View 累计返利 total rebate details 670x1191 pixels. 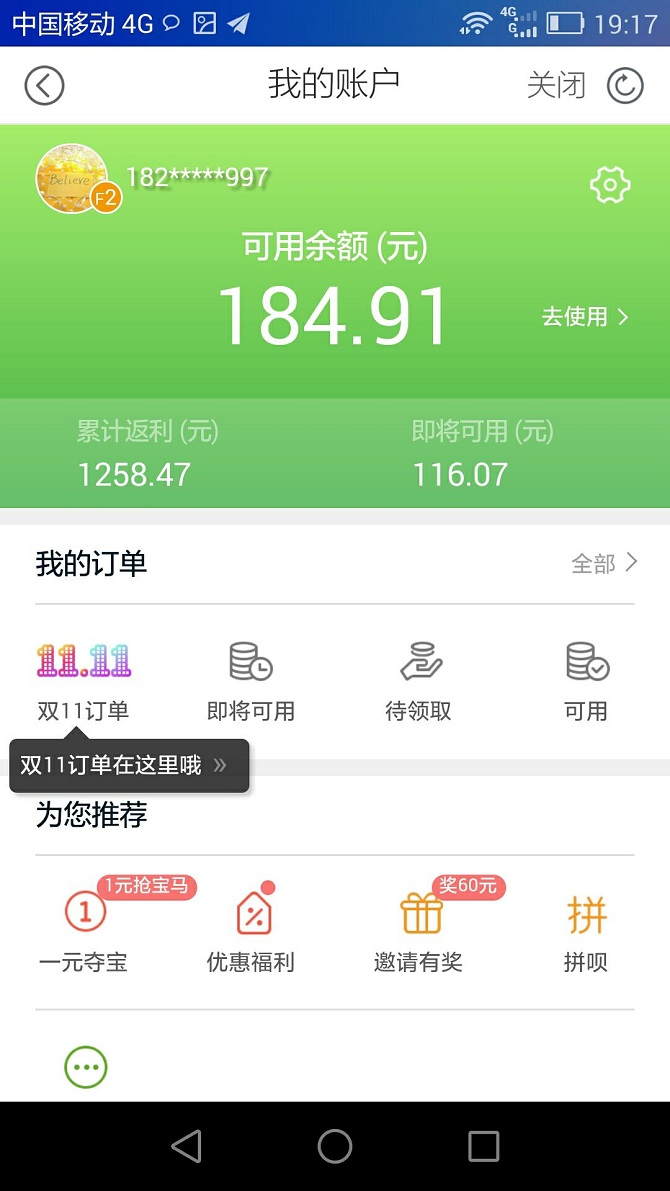[147, 454]
